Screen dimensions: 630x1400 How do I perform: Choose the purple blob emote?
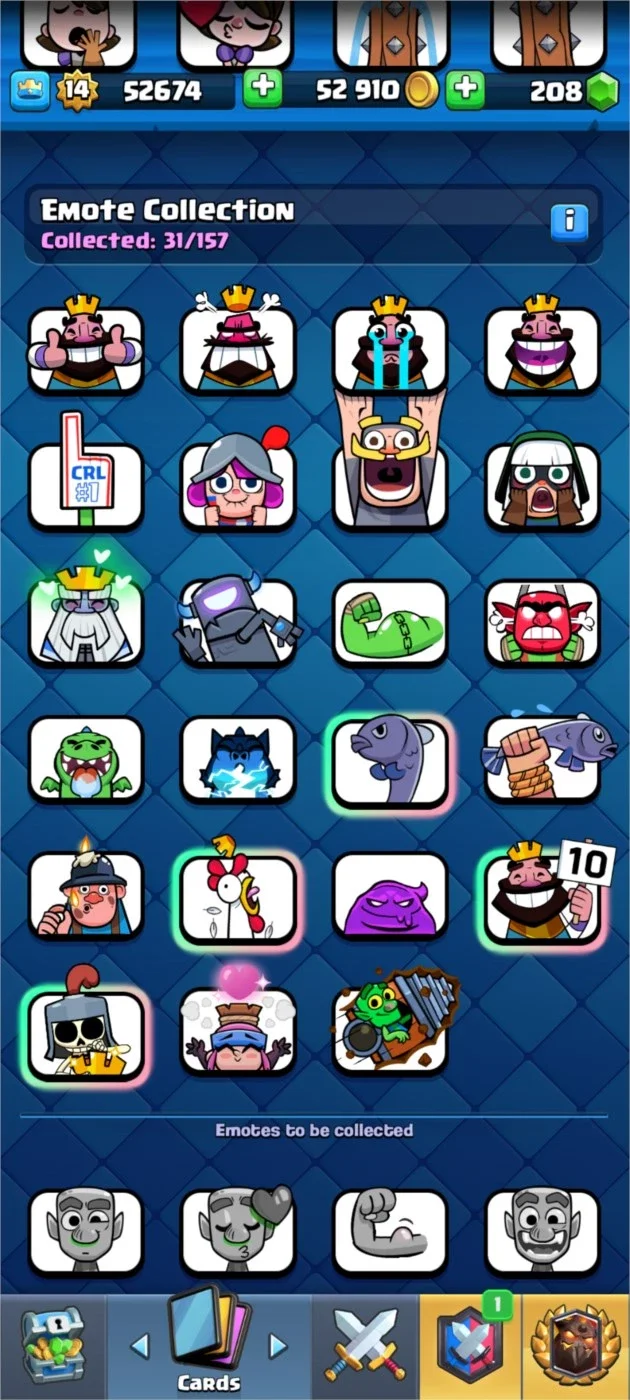tap(390, 895)
